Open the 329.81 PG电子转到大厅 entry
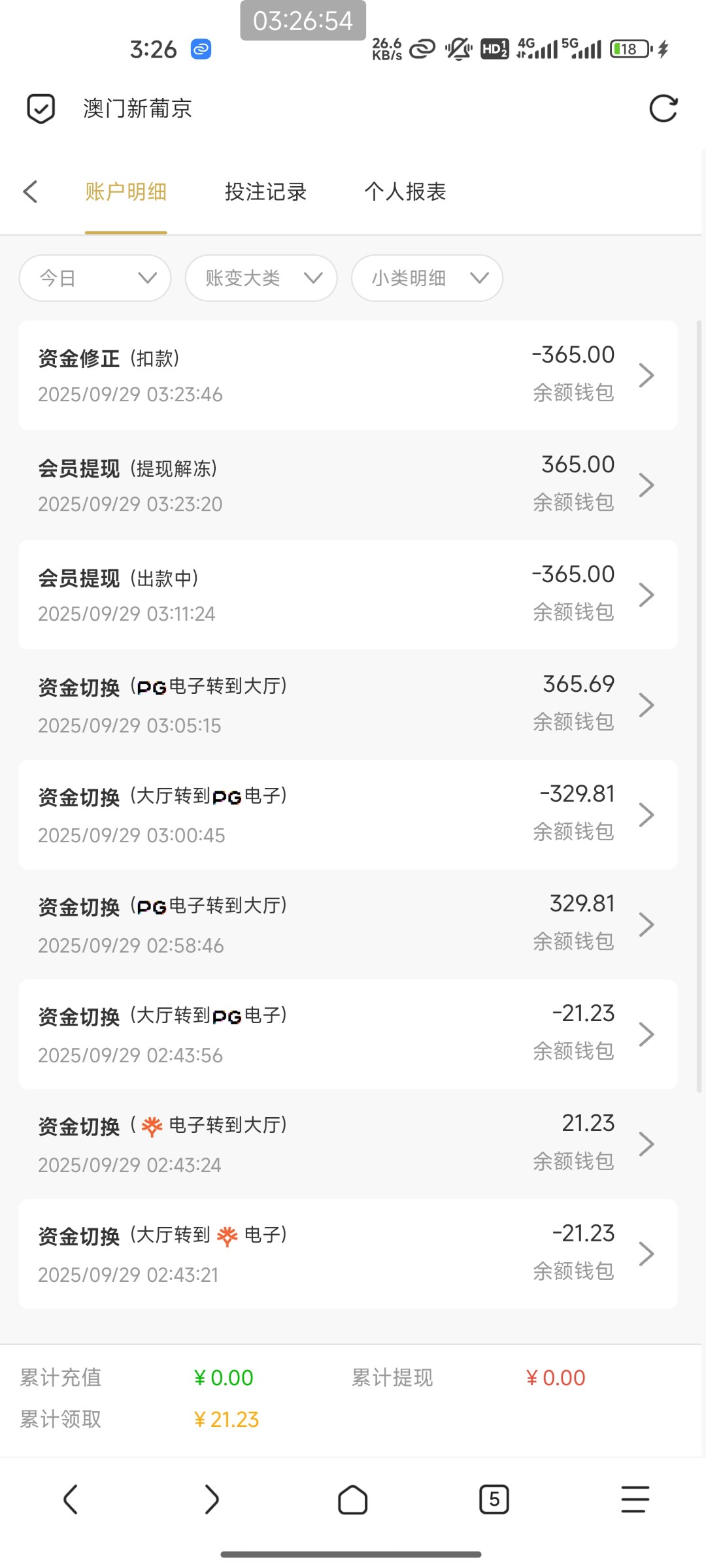 coord(348,924)
